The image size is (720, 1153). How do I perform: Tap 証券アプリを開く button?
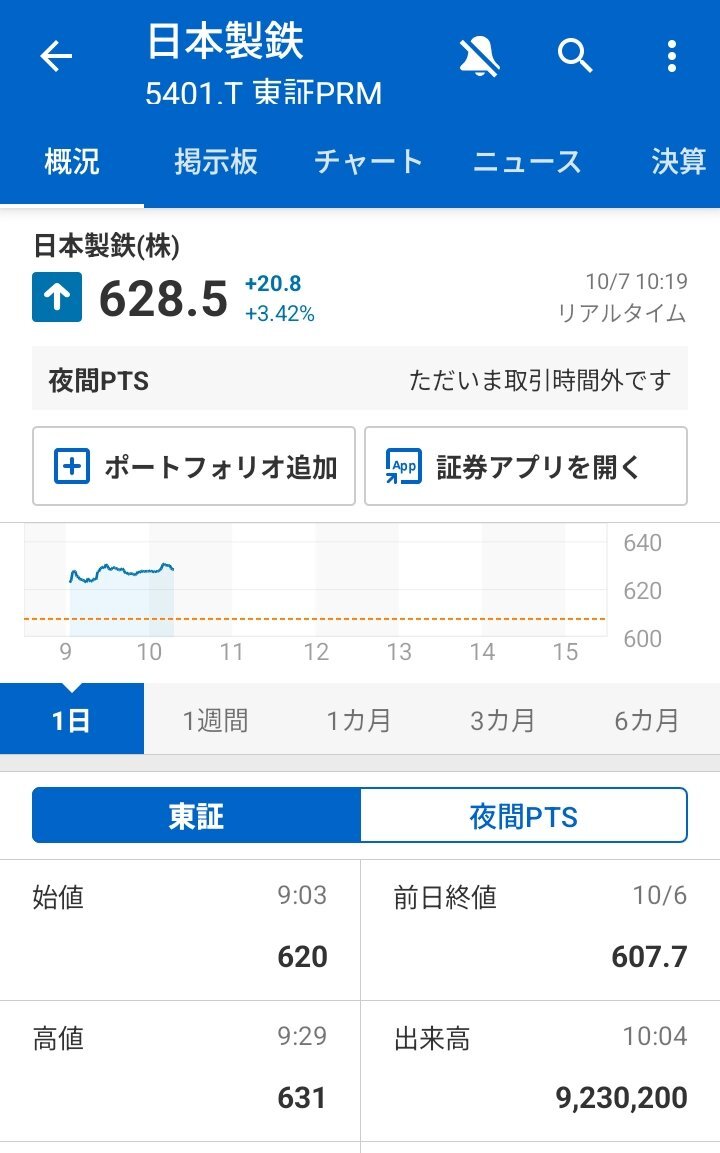click(x=526, y=466)
